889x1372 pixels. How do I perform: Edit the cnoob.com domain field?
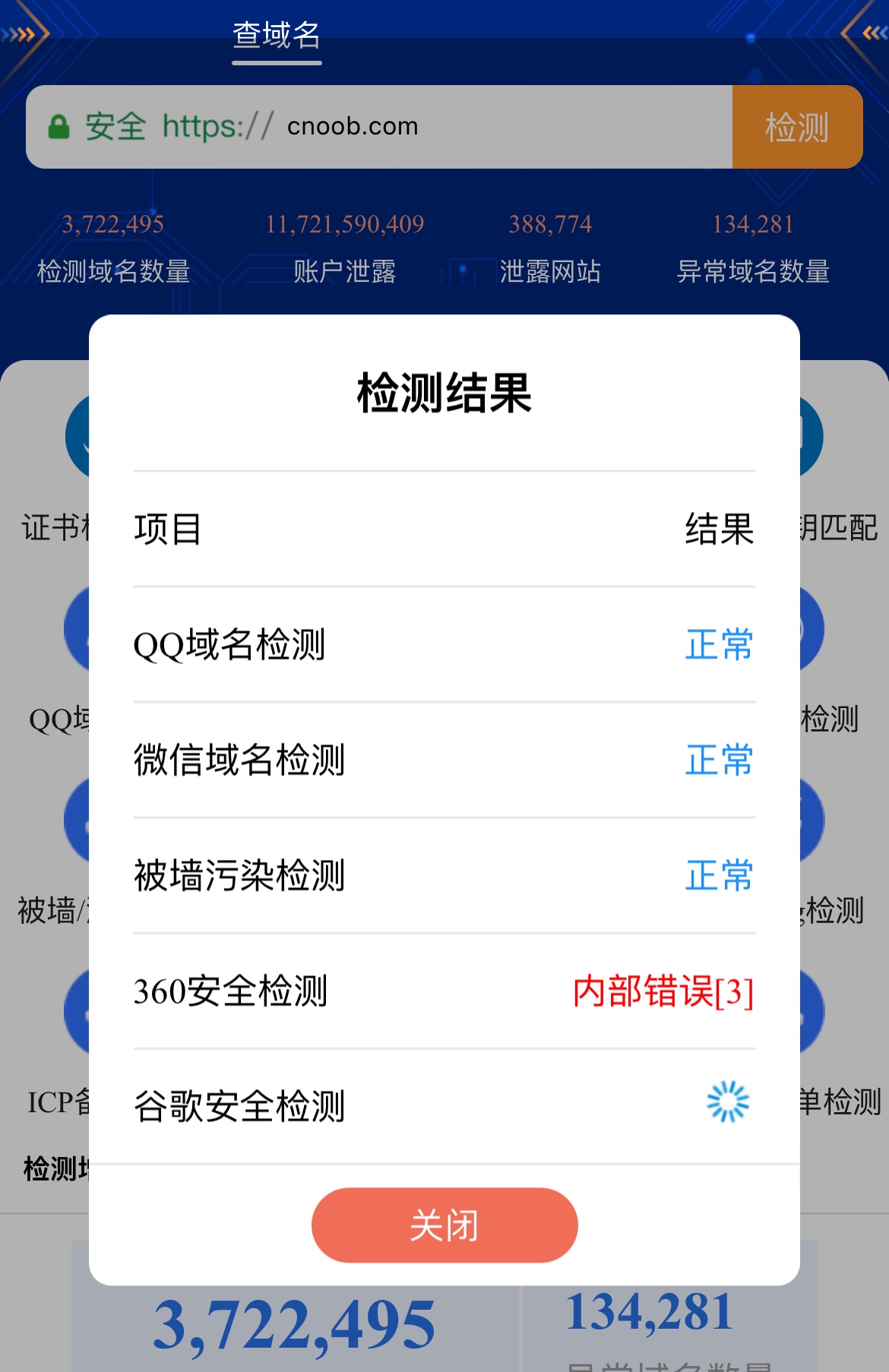[501, 127]
